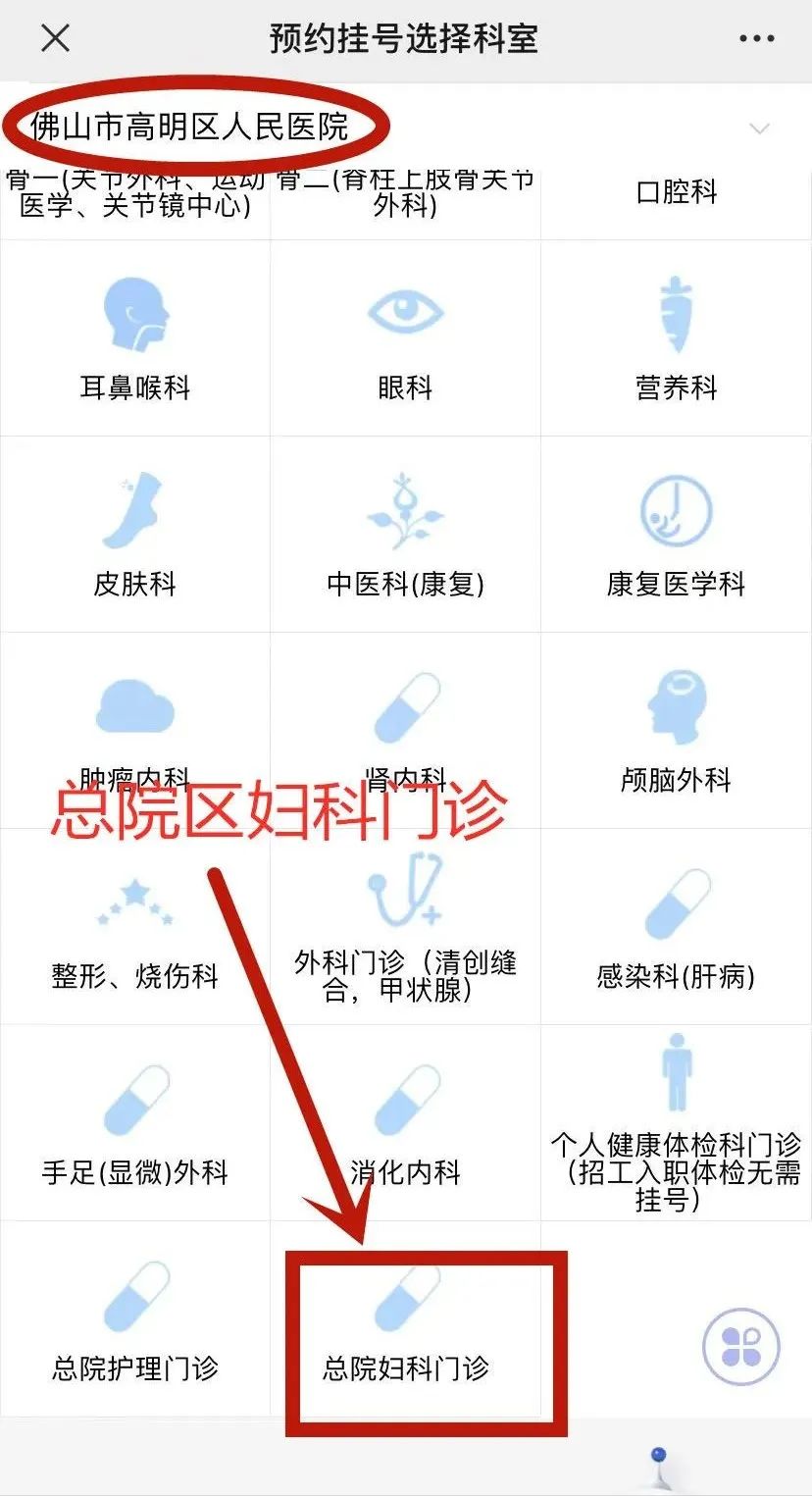This screenshot has width=812, height=1496.
Task: Open 手足(显微)外科 department
Action: (x=135, y=1123)
